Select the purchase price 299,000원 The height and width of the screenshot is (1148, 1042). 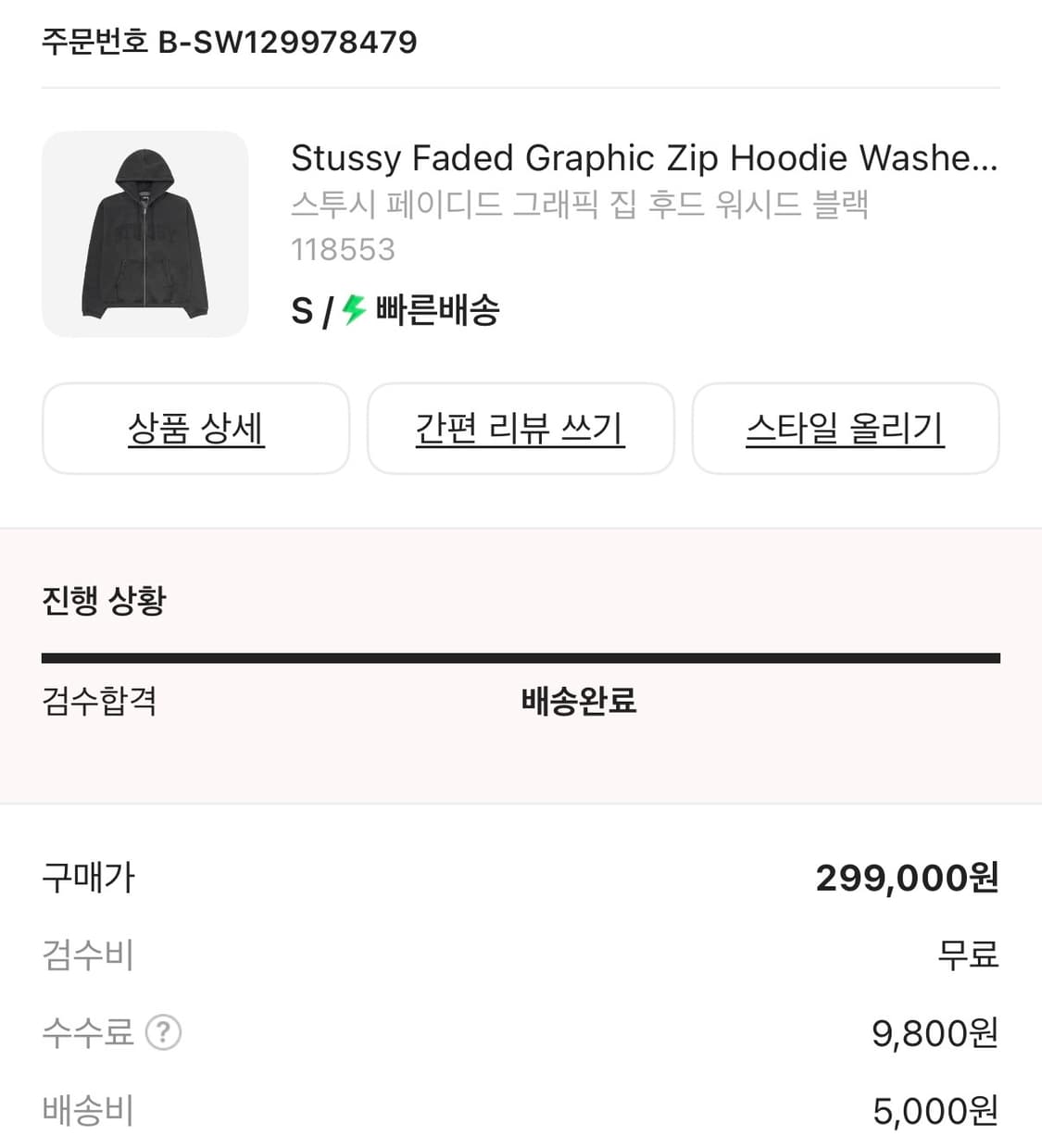tap(909, 877)
